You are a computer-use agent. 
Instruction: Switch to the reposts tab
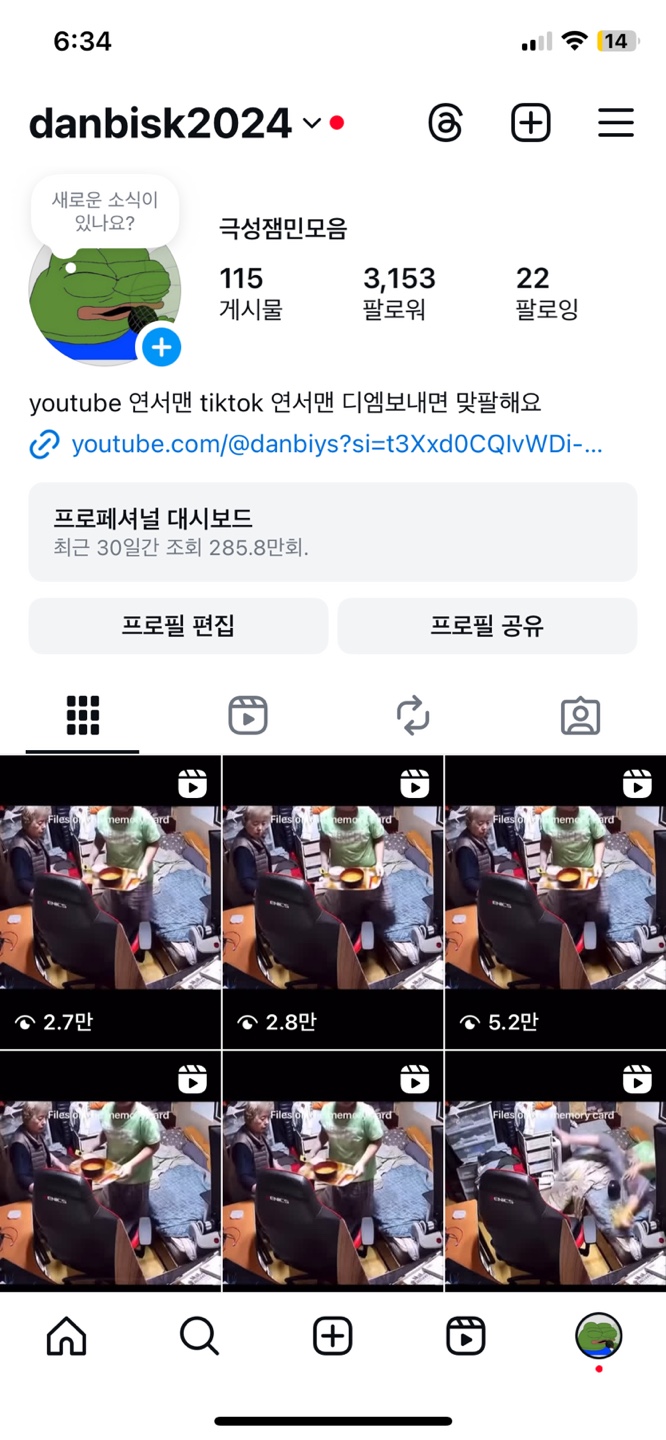[x=413, y=716]
